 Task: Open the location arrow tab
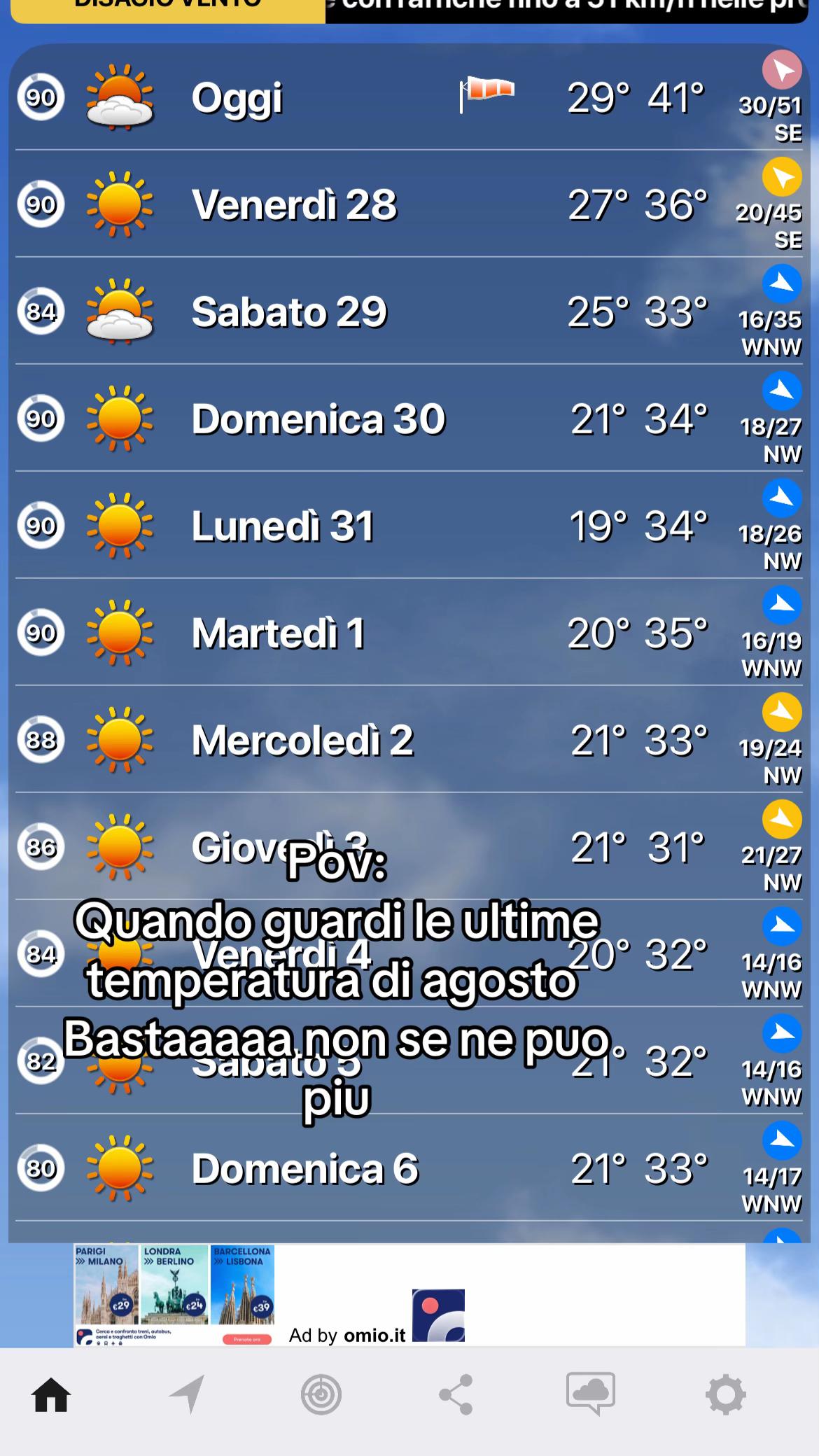187,1394
